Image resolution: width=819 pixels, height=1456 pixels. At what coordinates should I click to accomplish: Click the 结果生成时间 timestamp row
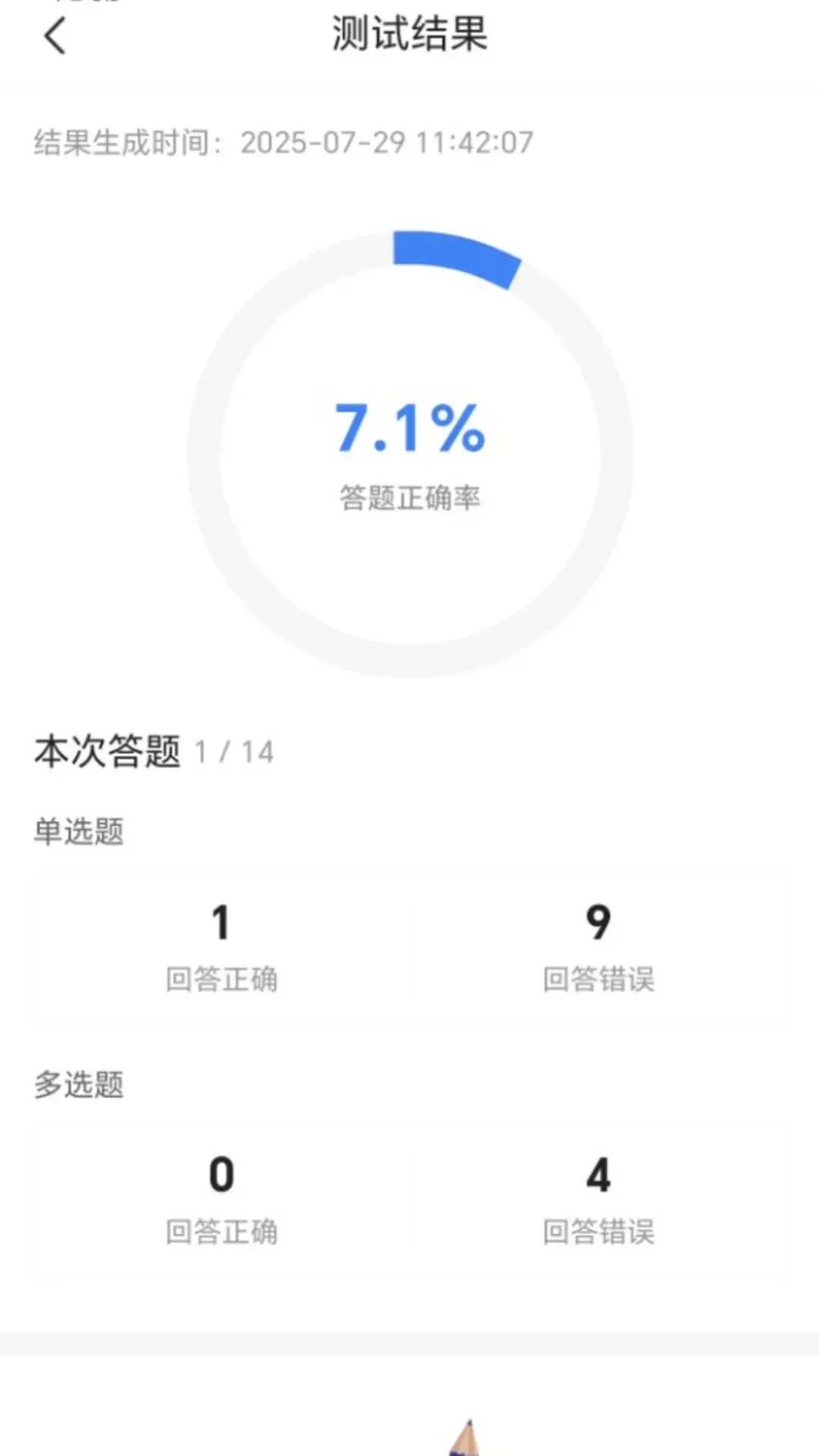click(281, 142)
